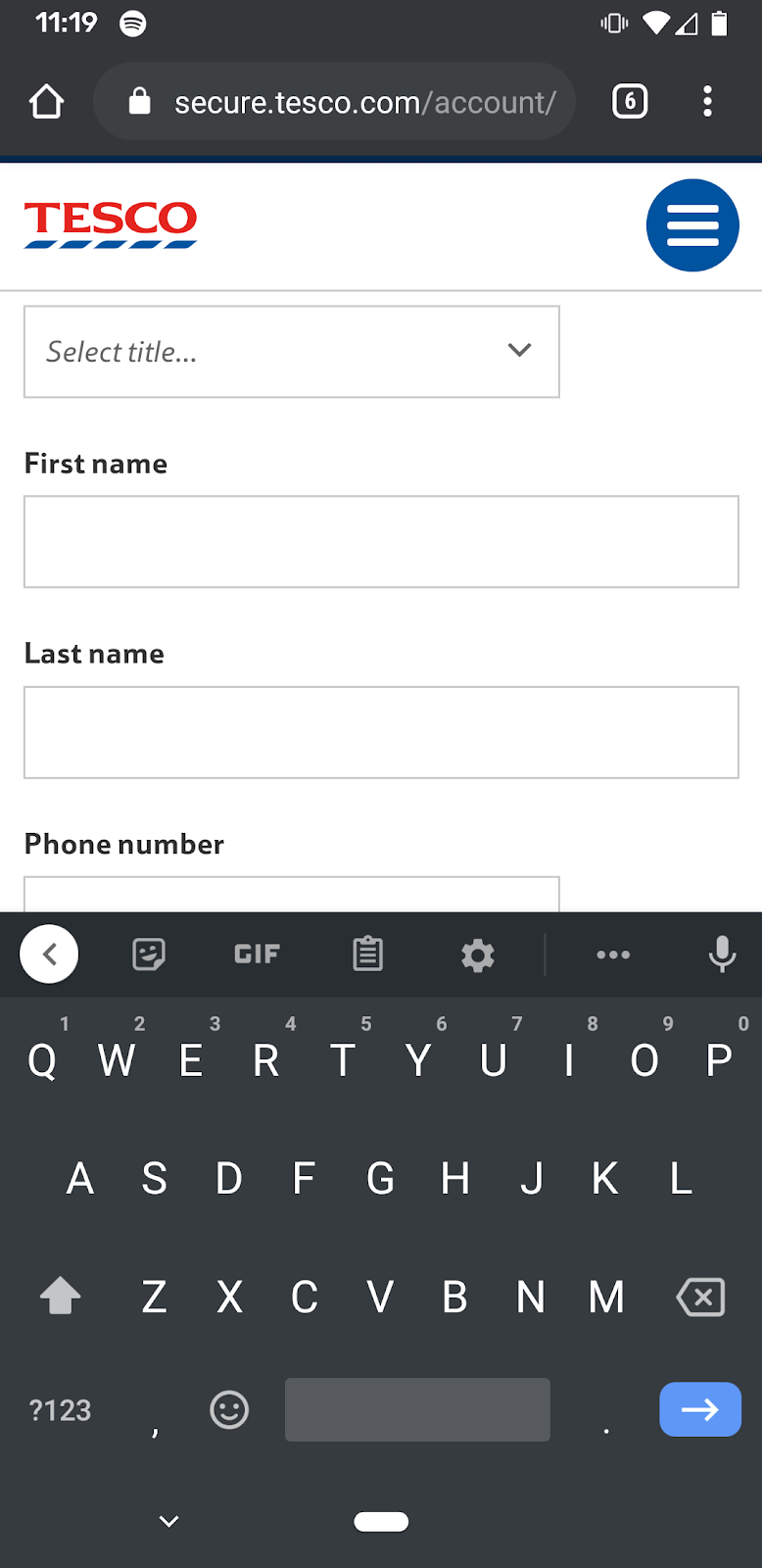The width and height of the screenshot is (762, 1568).
Task: Expand the Gboard overflow options
Action: coord(613,954)
